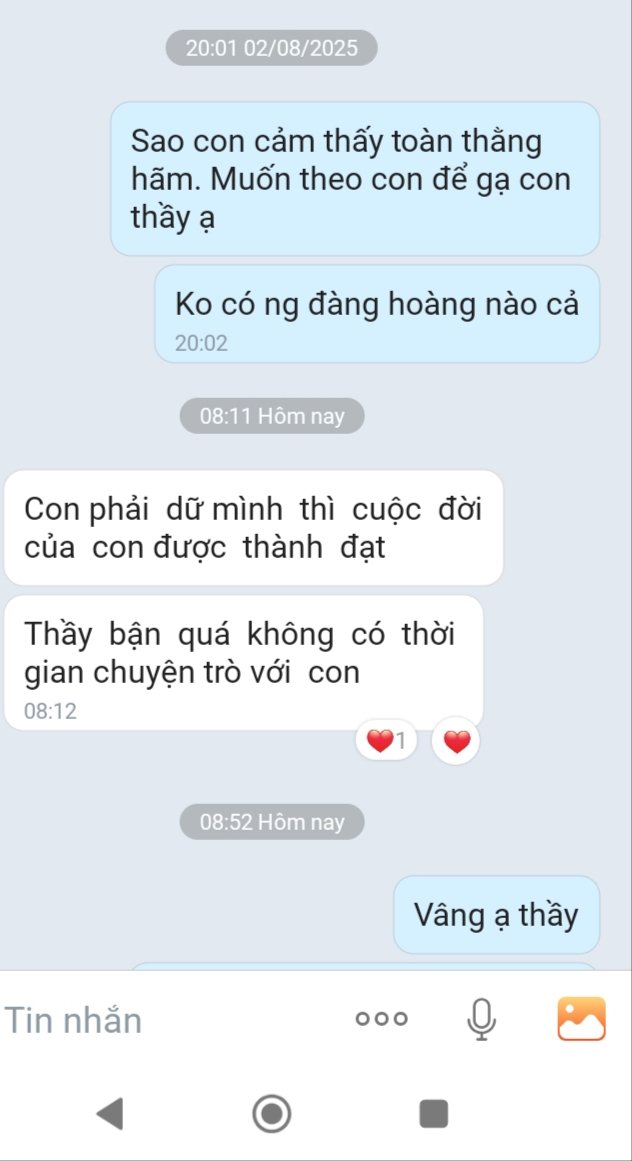Open more options with the three-dot icon
Viewport: 632px width, 1161px height.
(x=381, y=1019)
